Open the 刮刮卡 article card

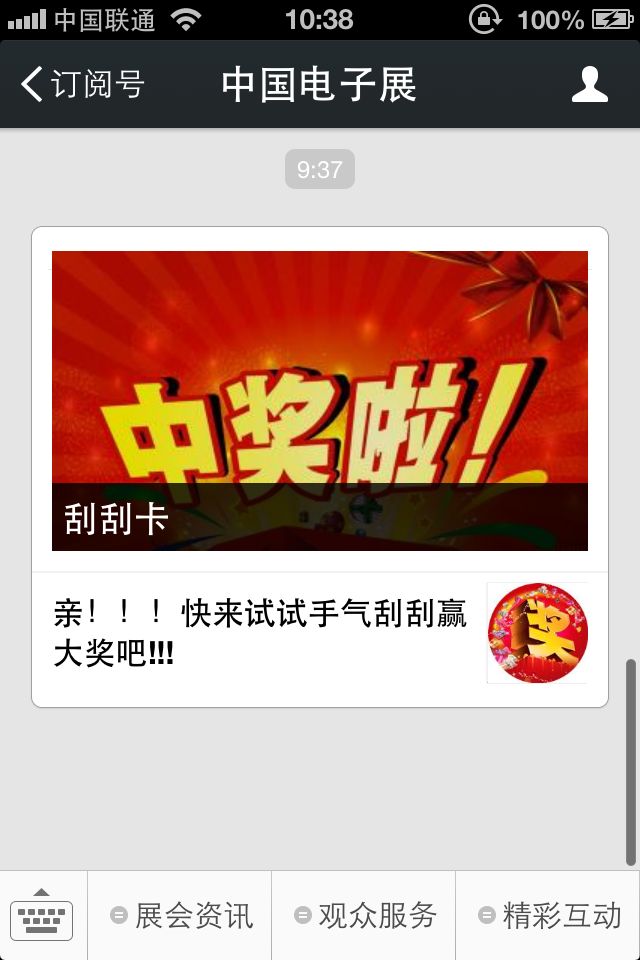[x=319, y=400]
